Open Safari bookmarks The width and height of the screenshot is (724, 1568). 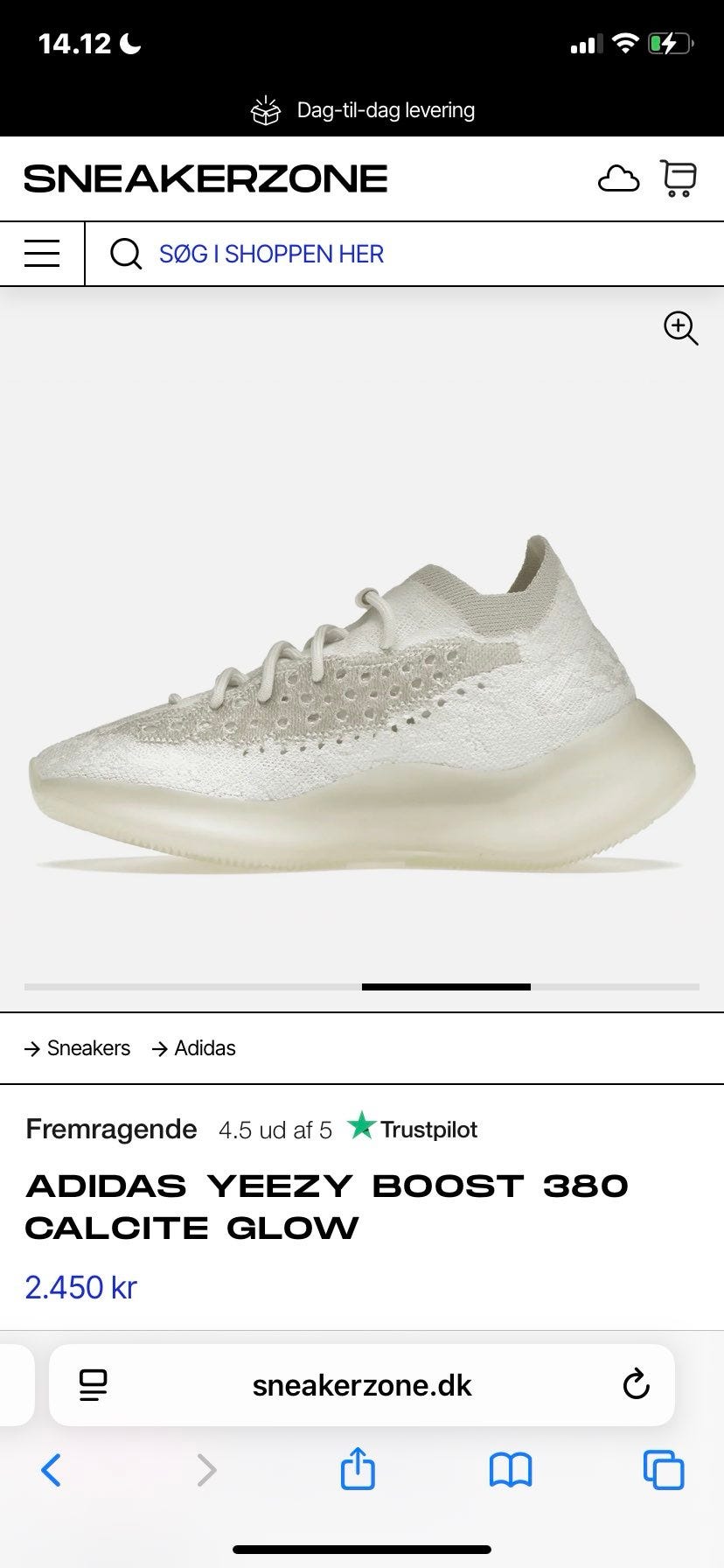pyautogui.click(x=511, y=1470)
